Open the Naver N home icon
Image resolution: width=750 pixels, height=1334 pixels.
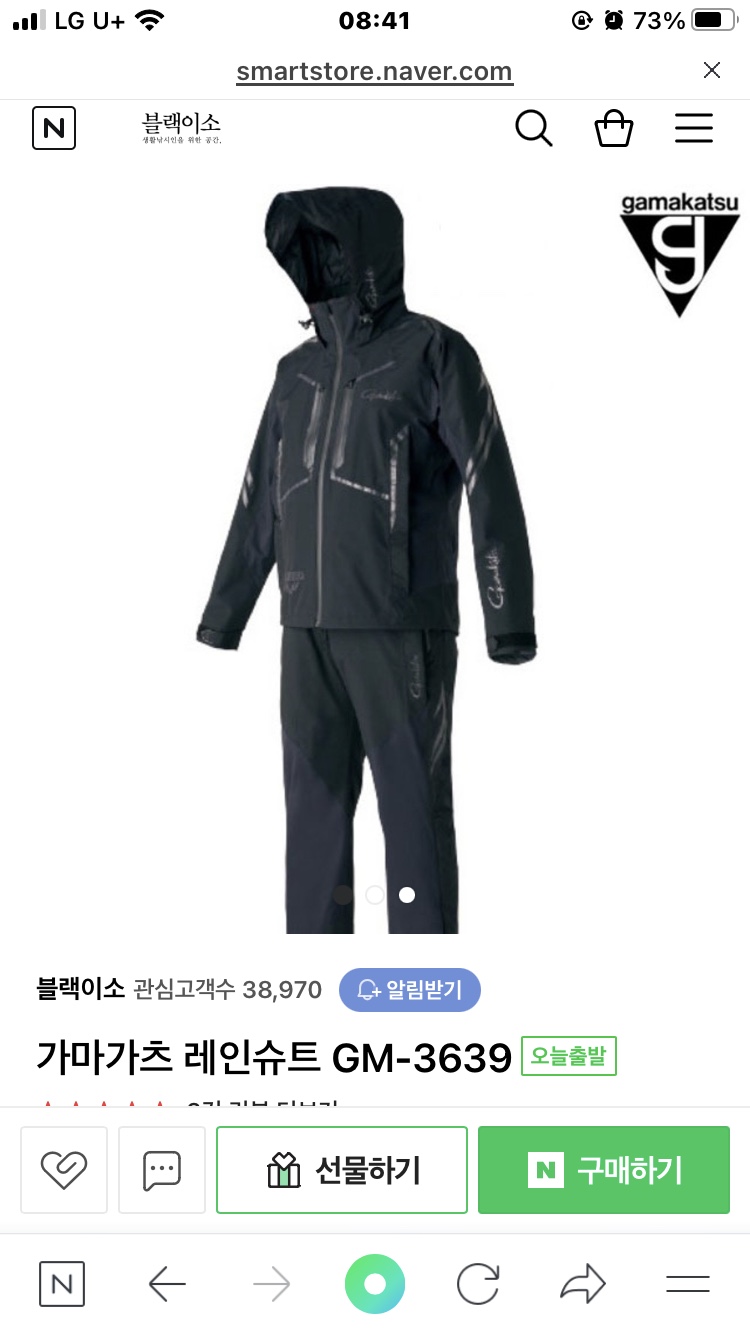point(54,128)
